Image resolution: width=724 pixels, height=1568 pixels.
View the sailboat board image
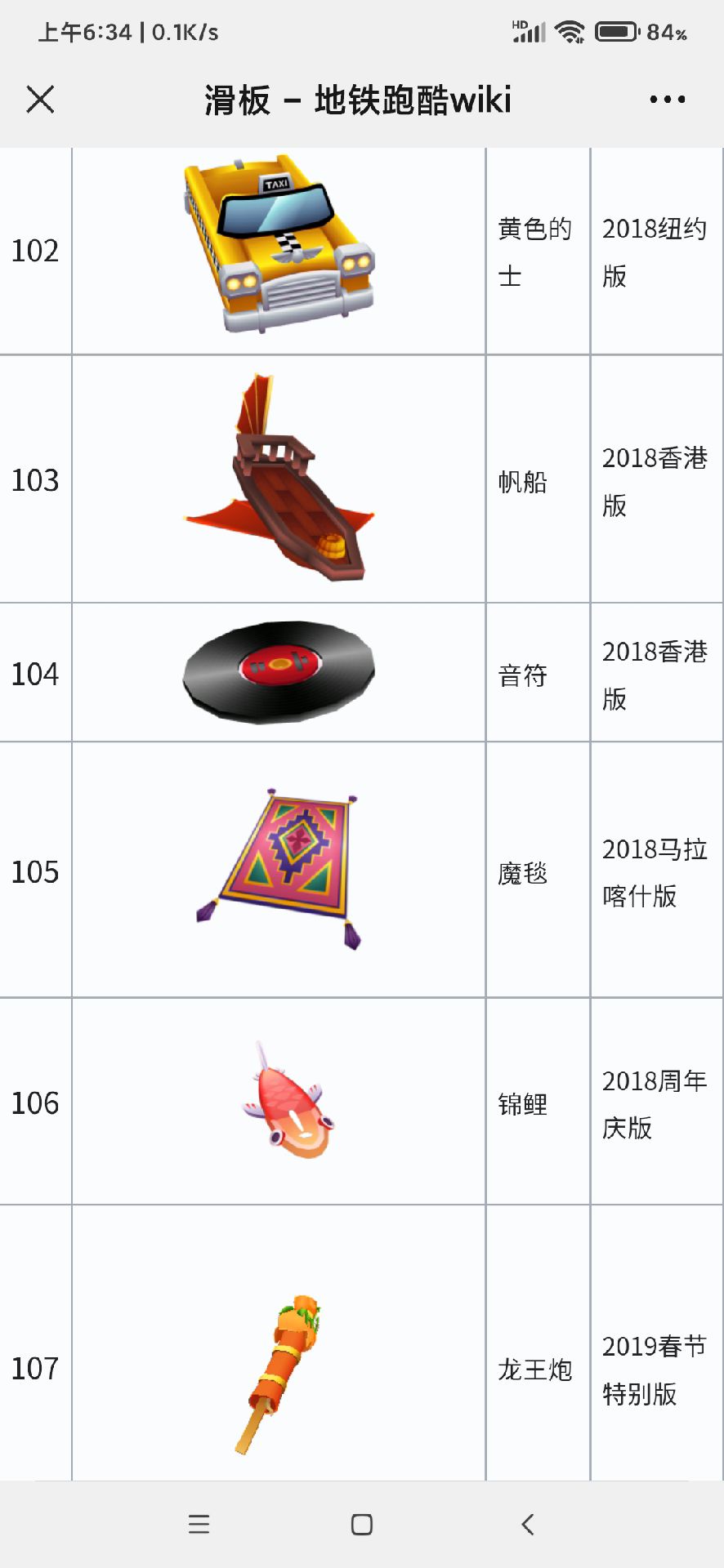[x=279, y=479]
